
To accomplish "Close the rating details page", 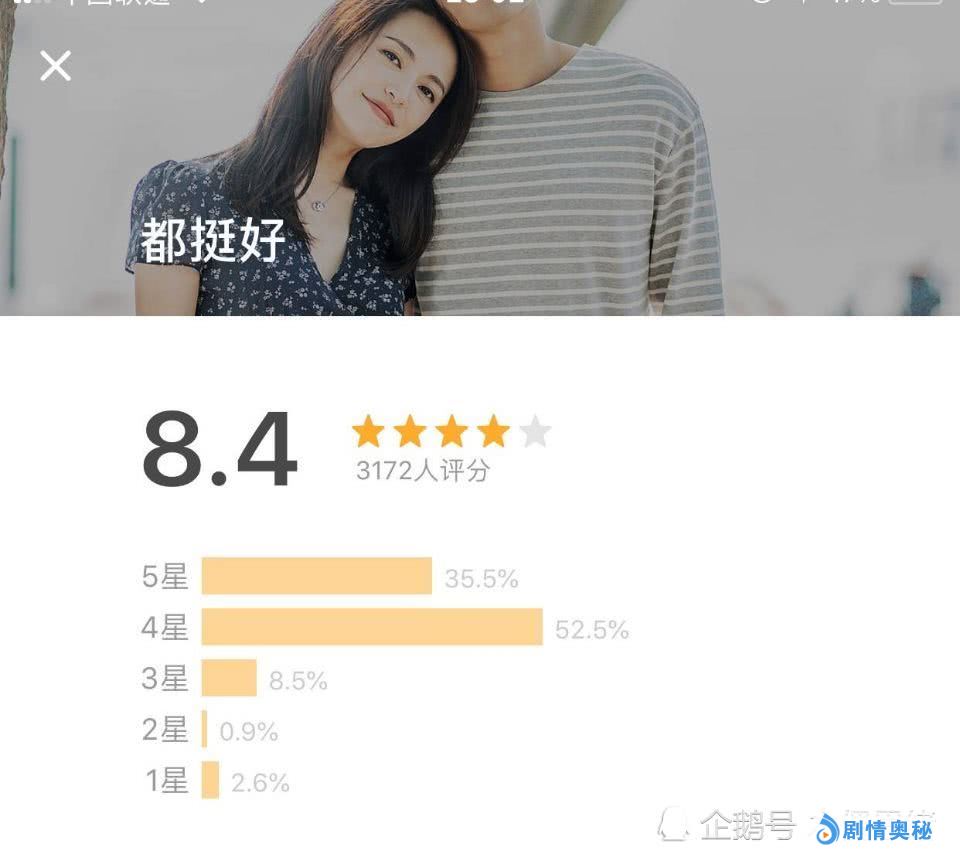I will 56,66.
